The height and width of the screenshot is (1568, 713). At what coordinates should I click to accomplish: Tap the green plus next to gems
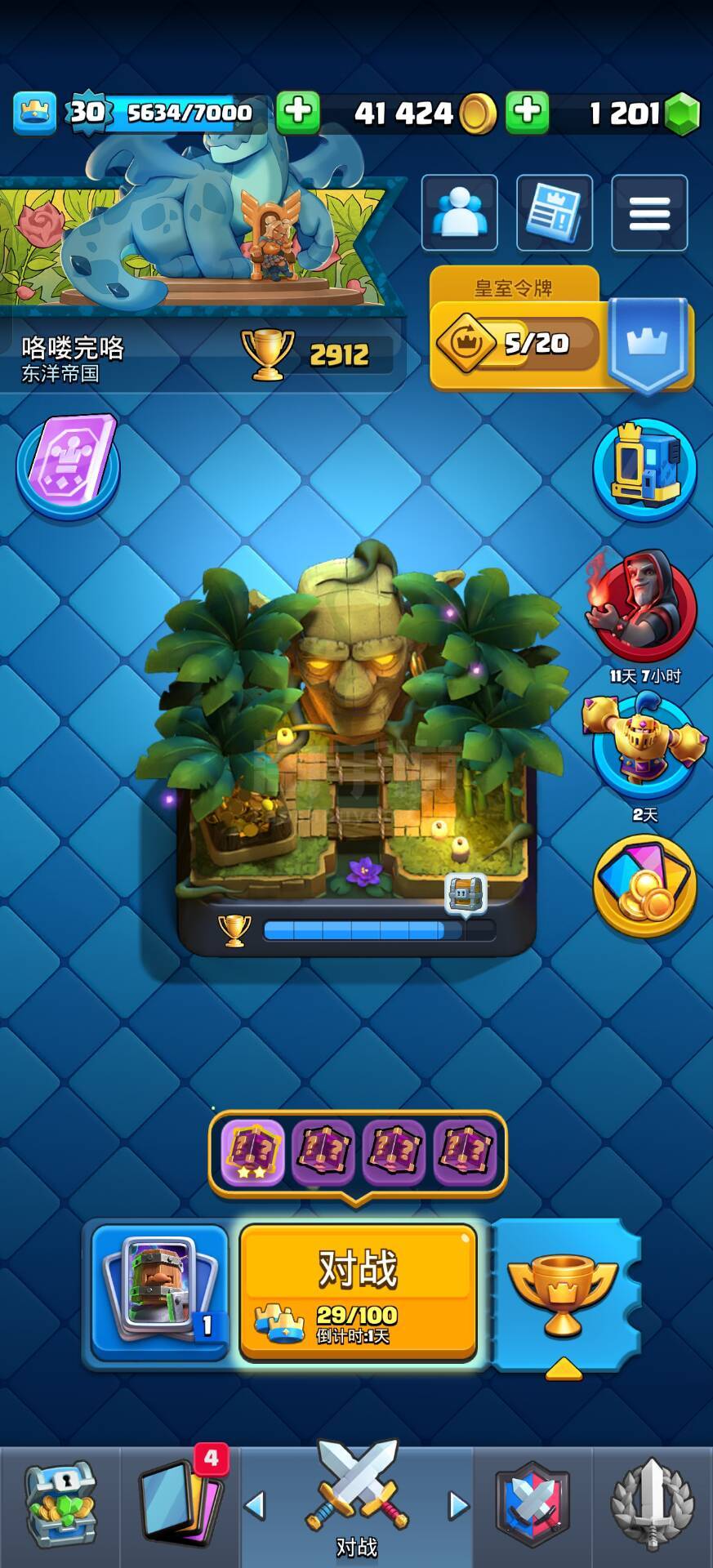(x=528, y=113)
